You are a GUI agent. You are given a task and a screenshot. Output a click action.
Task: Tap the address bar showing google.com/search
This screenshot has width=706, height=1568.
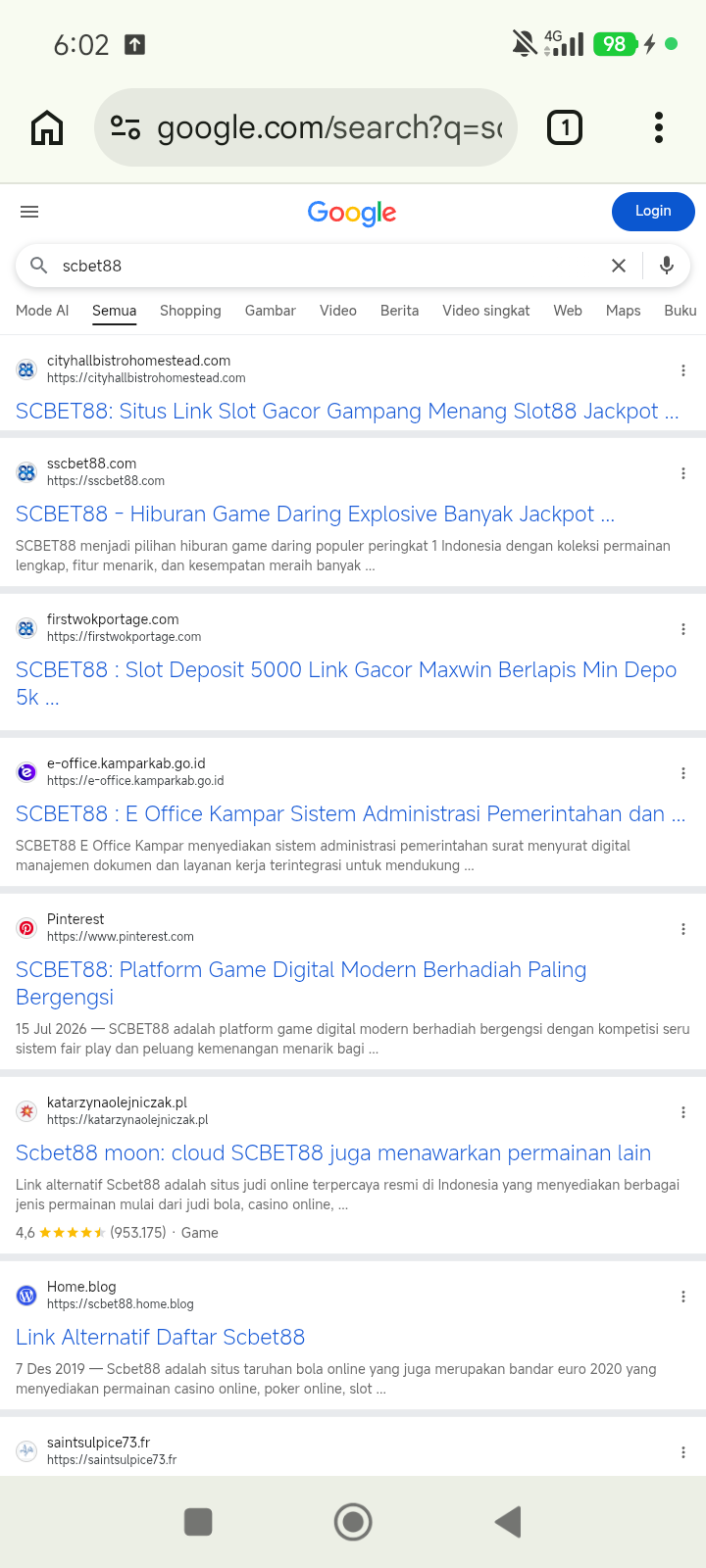[306, 127]
